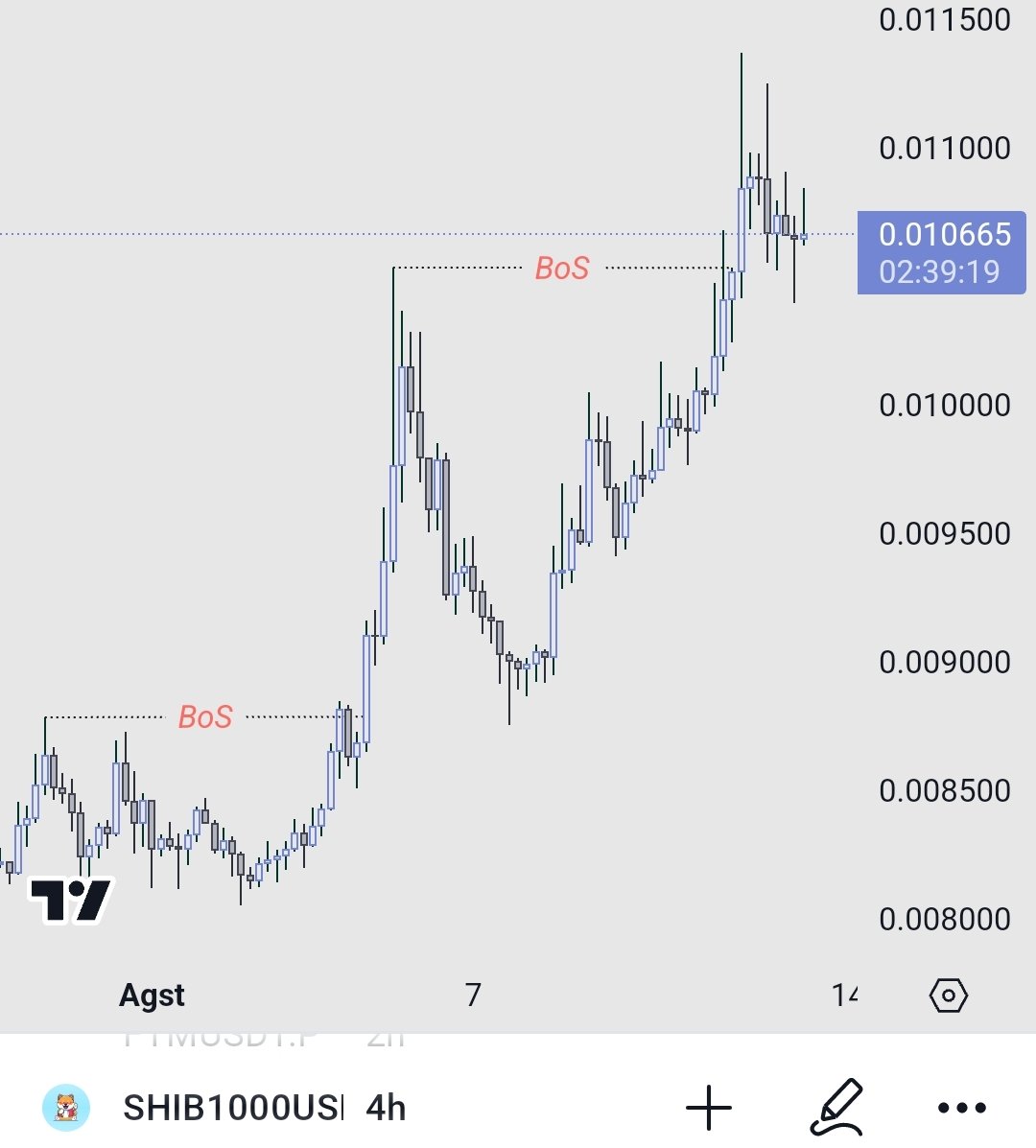Change the 4h timeframe interval
This screenshot has height=1148, width=1036.
click(386, 1108)
